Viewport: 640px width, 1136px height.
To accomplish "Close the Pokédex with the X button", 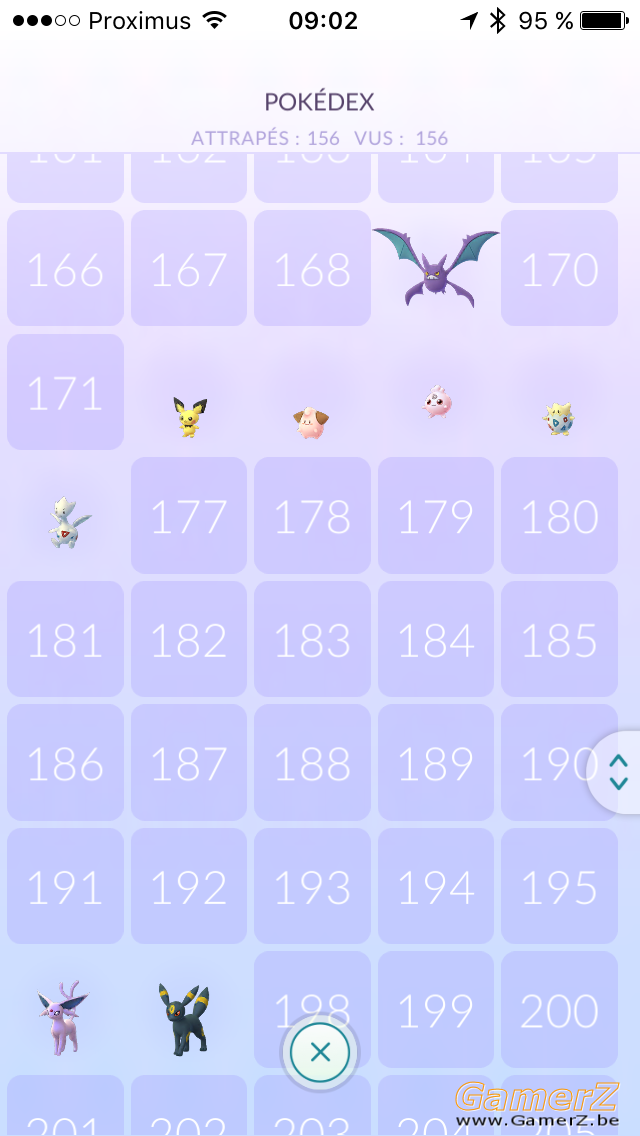I will (x=320, y=1052).
